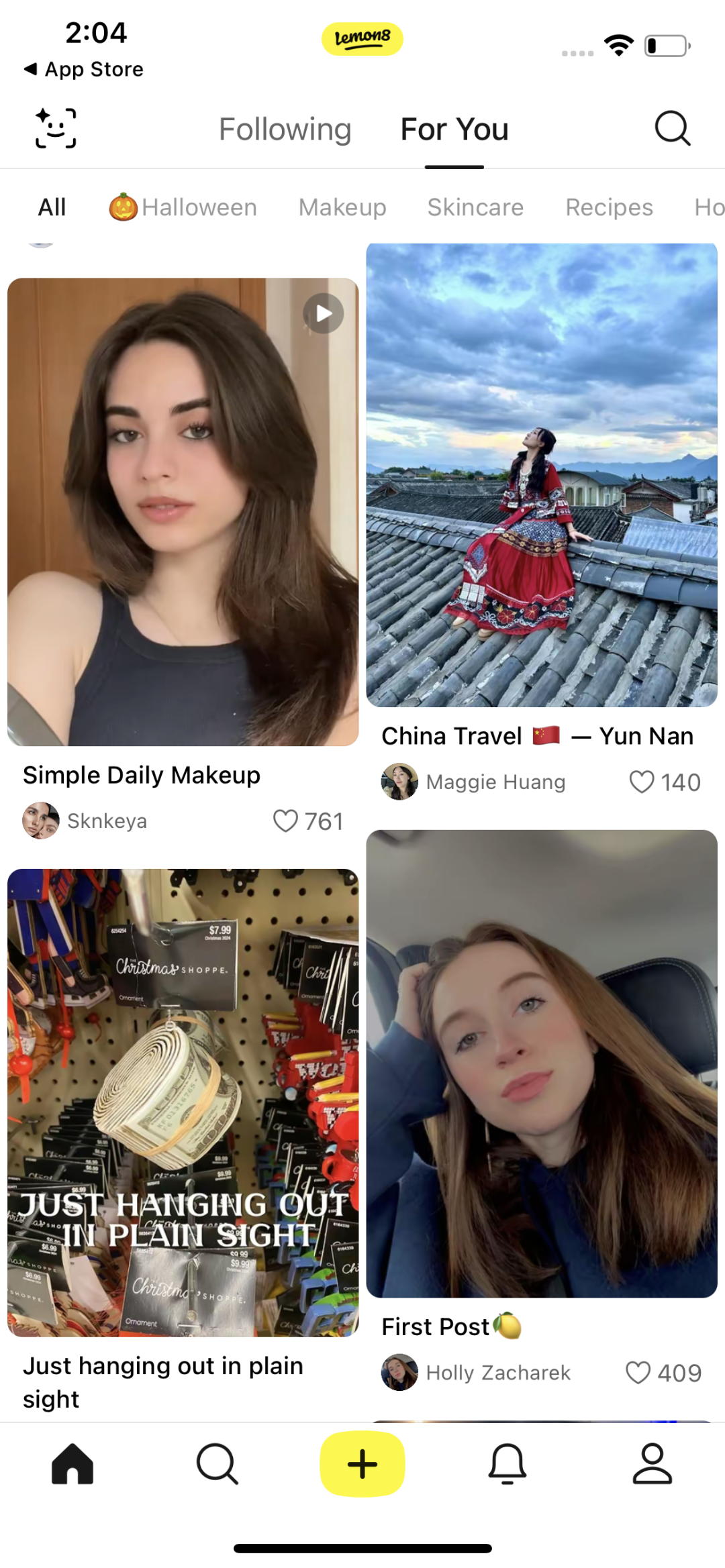Open the Simple Daily Makeup video post

point(183,511)
